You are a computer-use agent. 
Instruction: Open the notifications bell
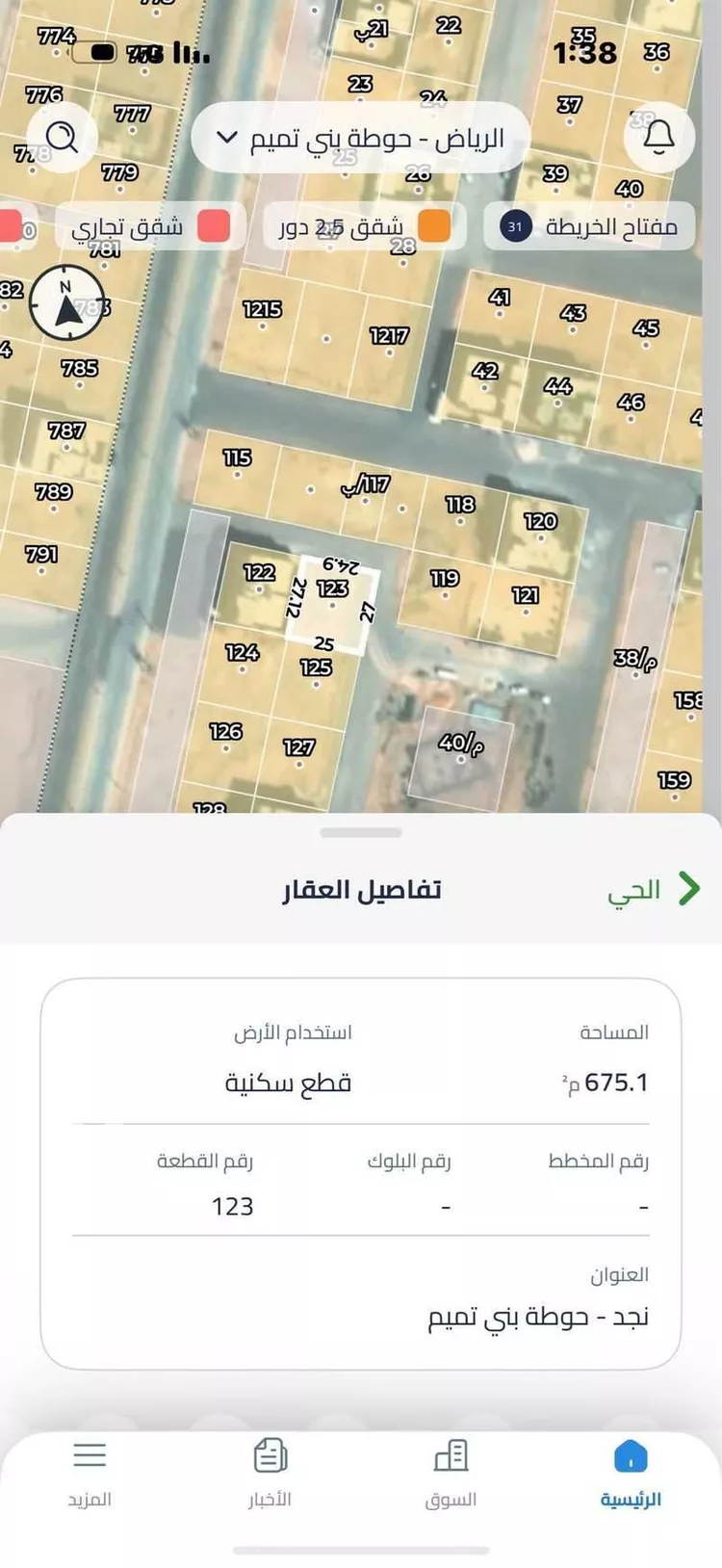point(658,138)
